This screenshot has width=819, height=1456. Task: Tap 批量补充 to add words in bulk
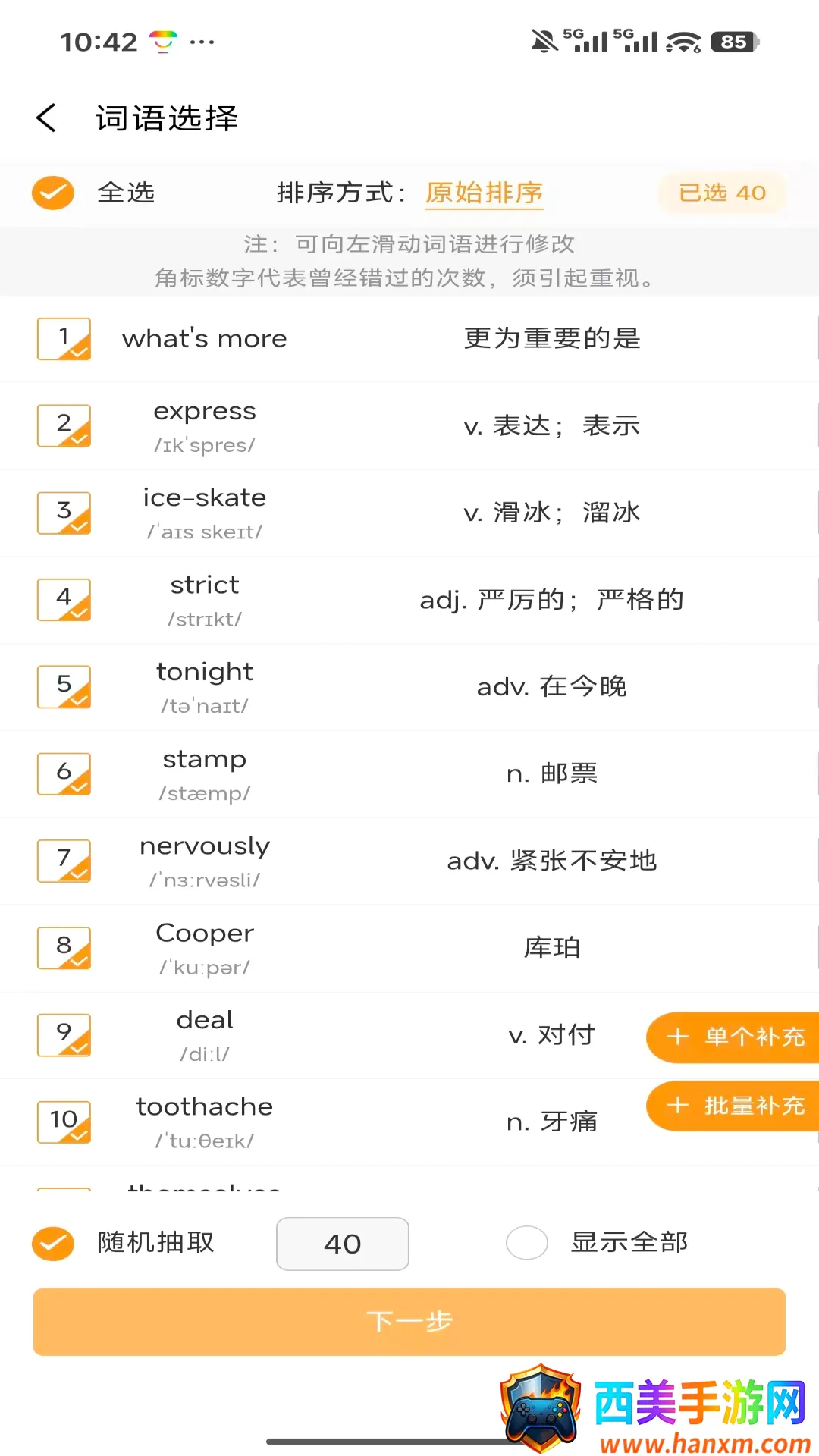[733, 1106]
